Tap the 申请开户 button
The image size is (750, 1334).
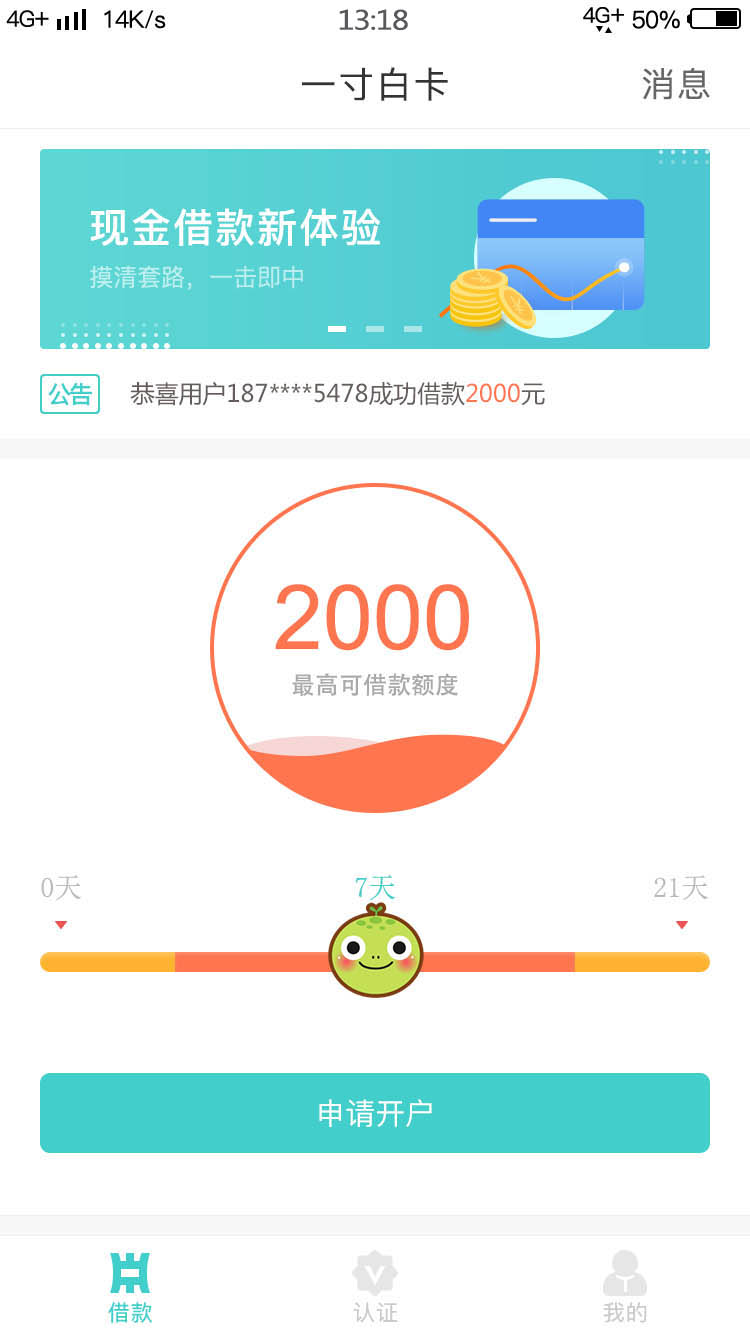coord(375,1113)
